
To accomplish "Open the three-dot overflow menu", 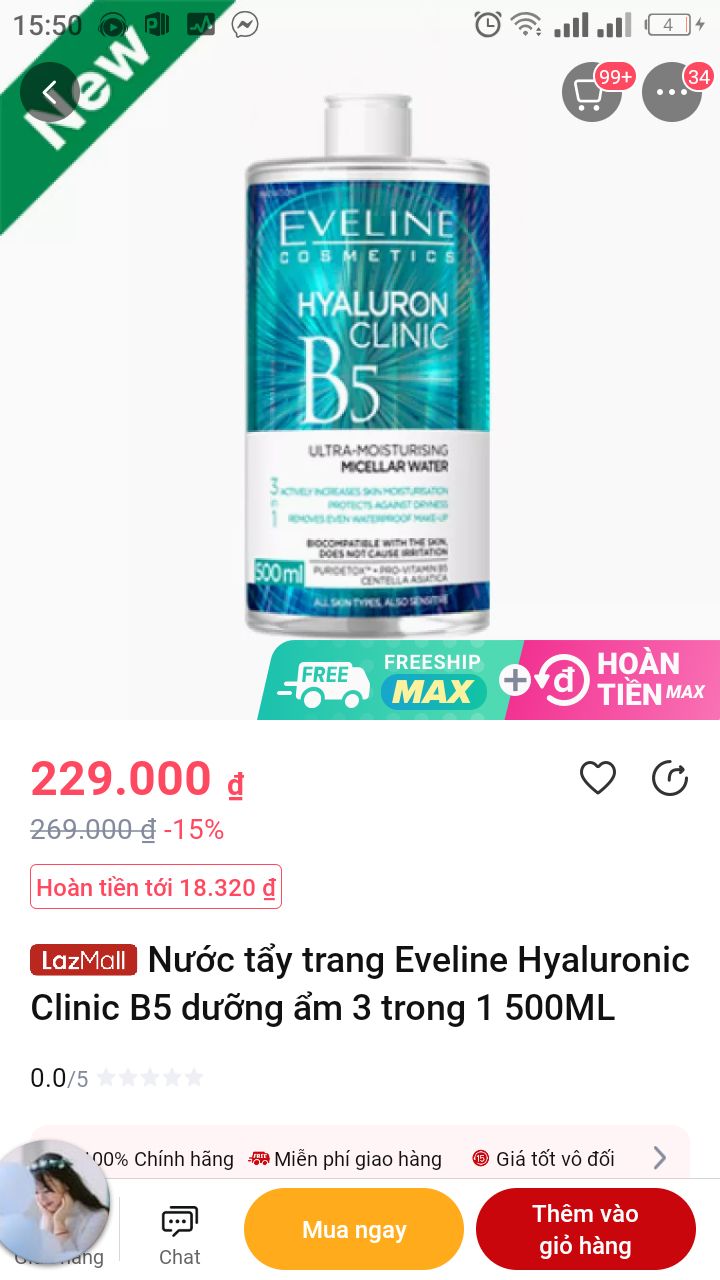I will [672, 92].
